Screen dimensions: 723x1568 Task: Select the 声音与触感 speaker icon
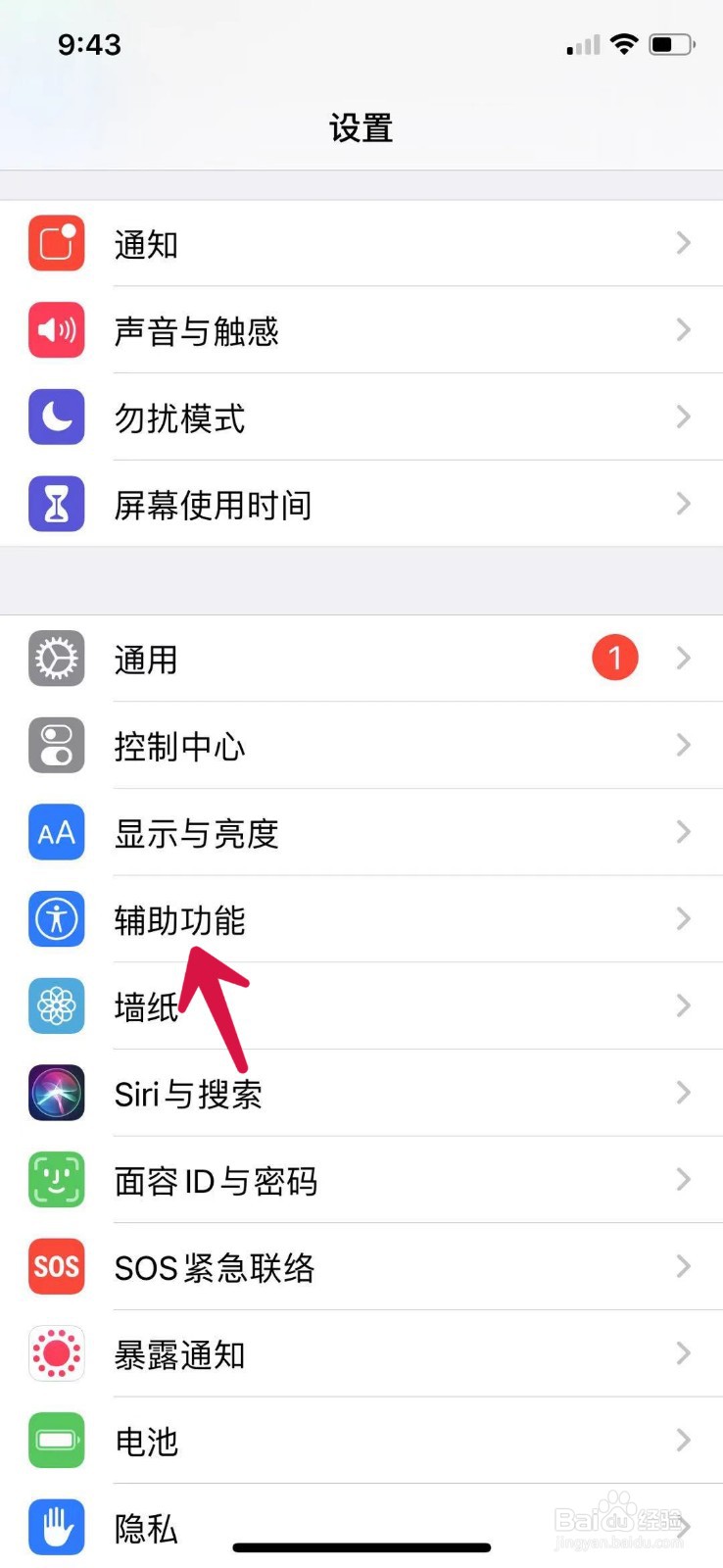56,330
